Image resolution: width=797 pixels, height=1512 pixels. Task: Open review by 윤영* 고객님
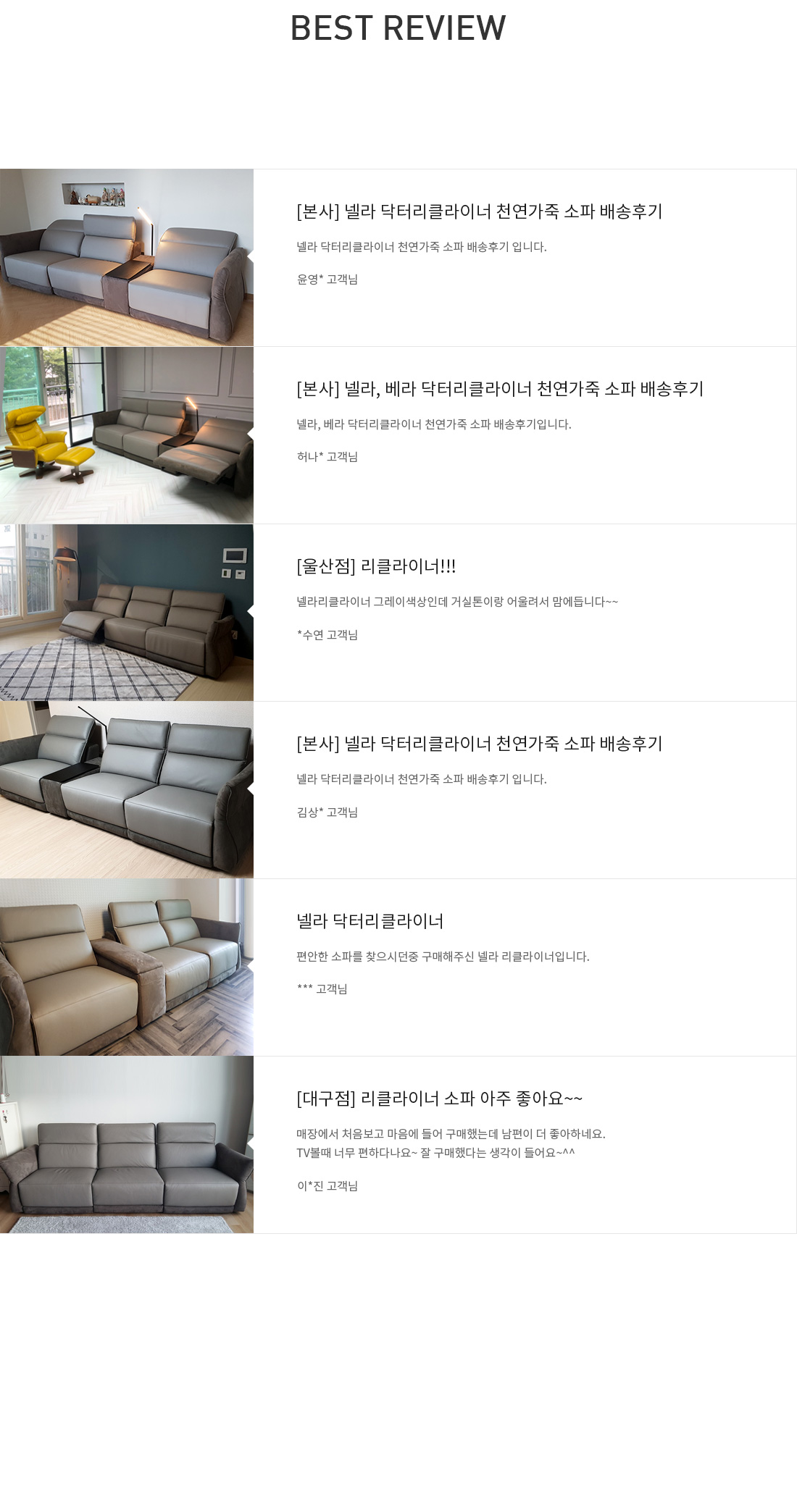[479, 211]
